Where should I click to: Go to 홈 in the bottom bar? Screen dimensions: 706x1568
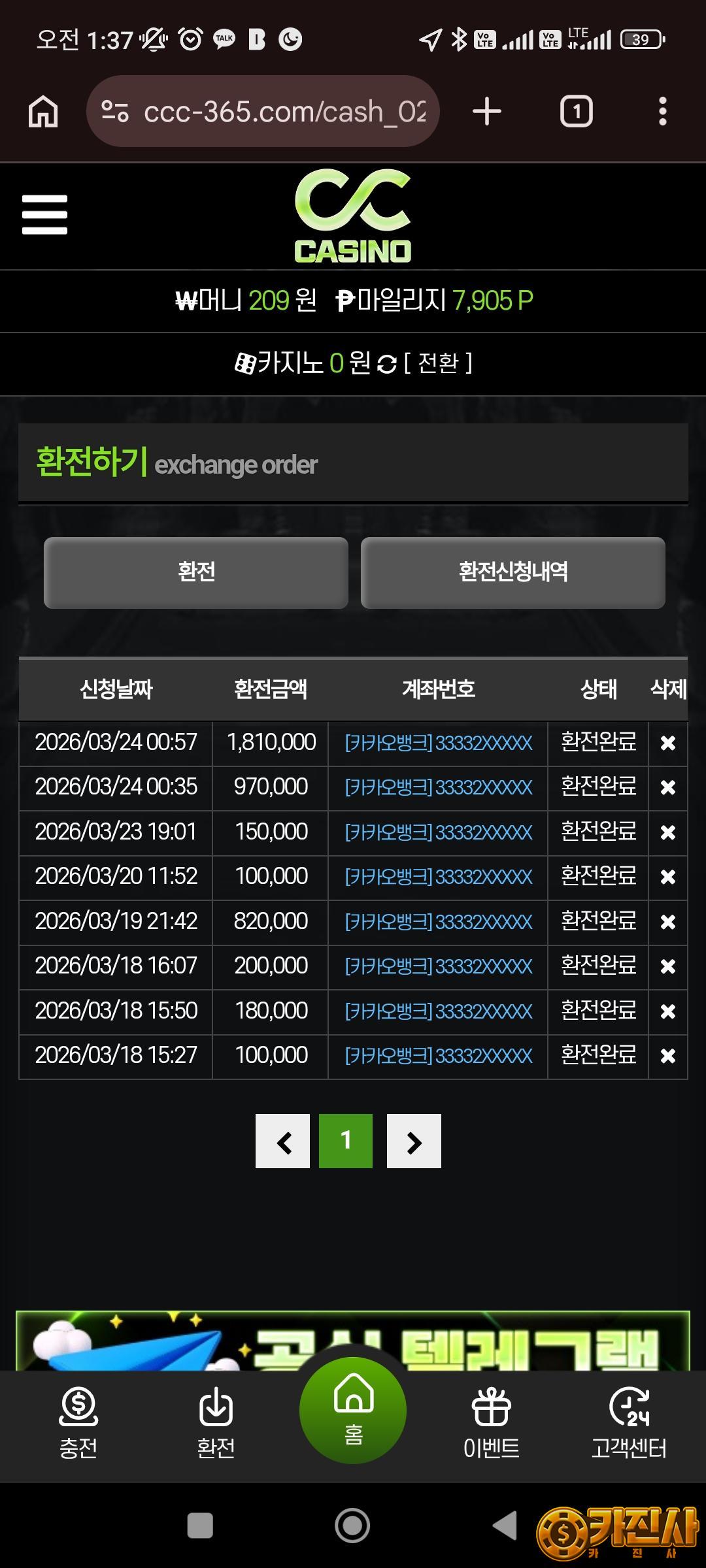point(353,1410)
